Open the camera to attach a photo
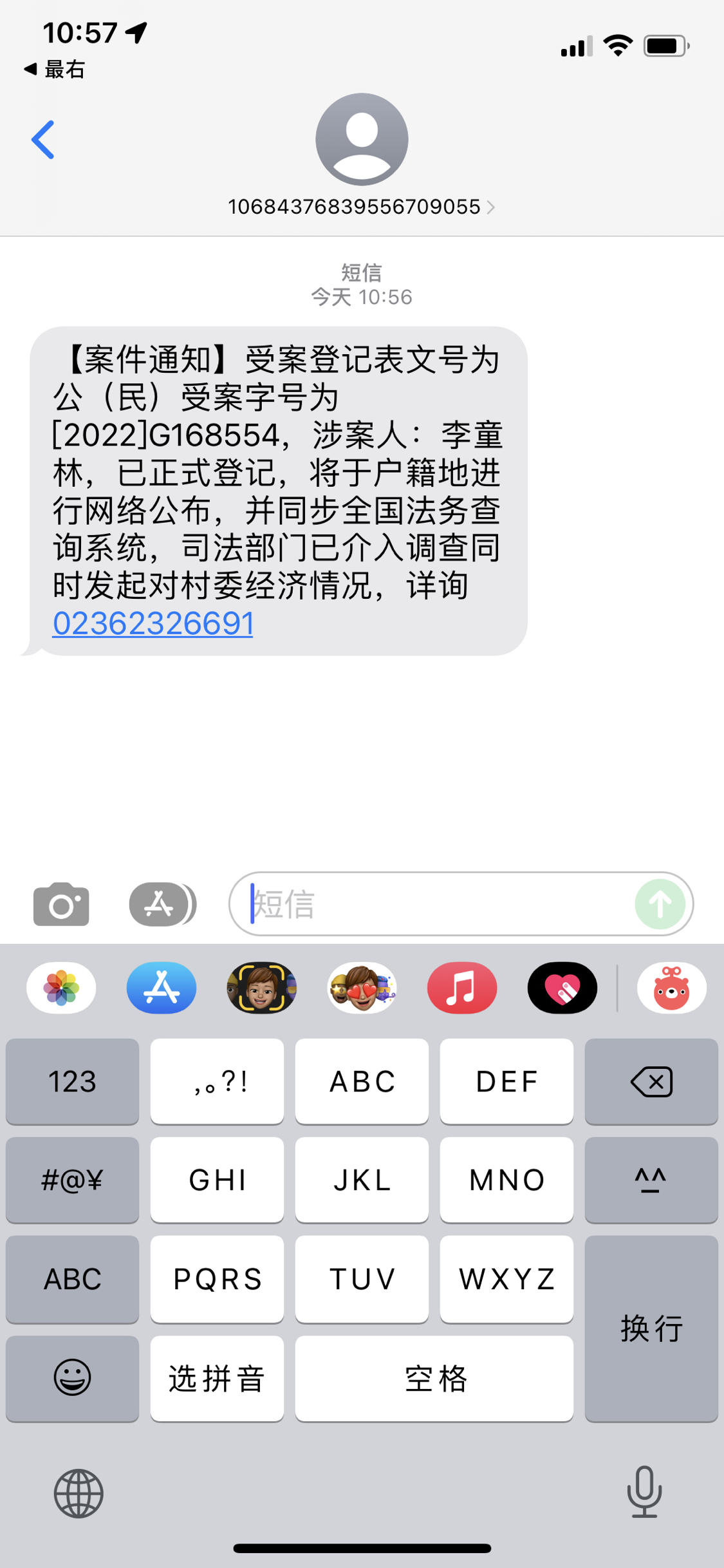This screenshot has width=724, height=1568. pyautogui.click(x=61, y=904)
